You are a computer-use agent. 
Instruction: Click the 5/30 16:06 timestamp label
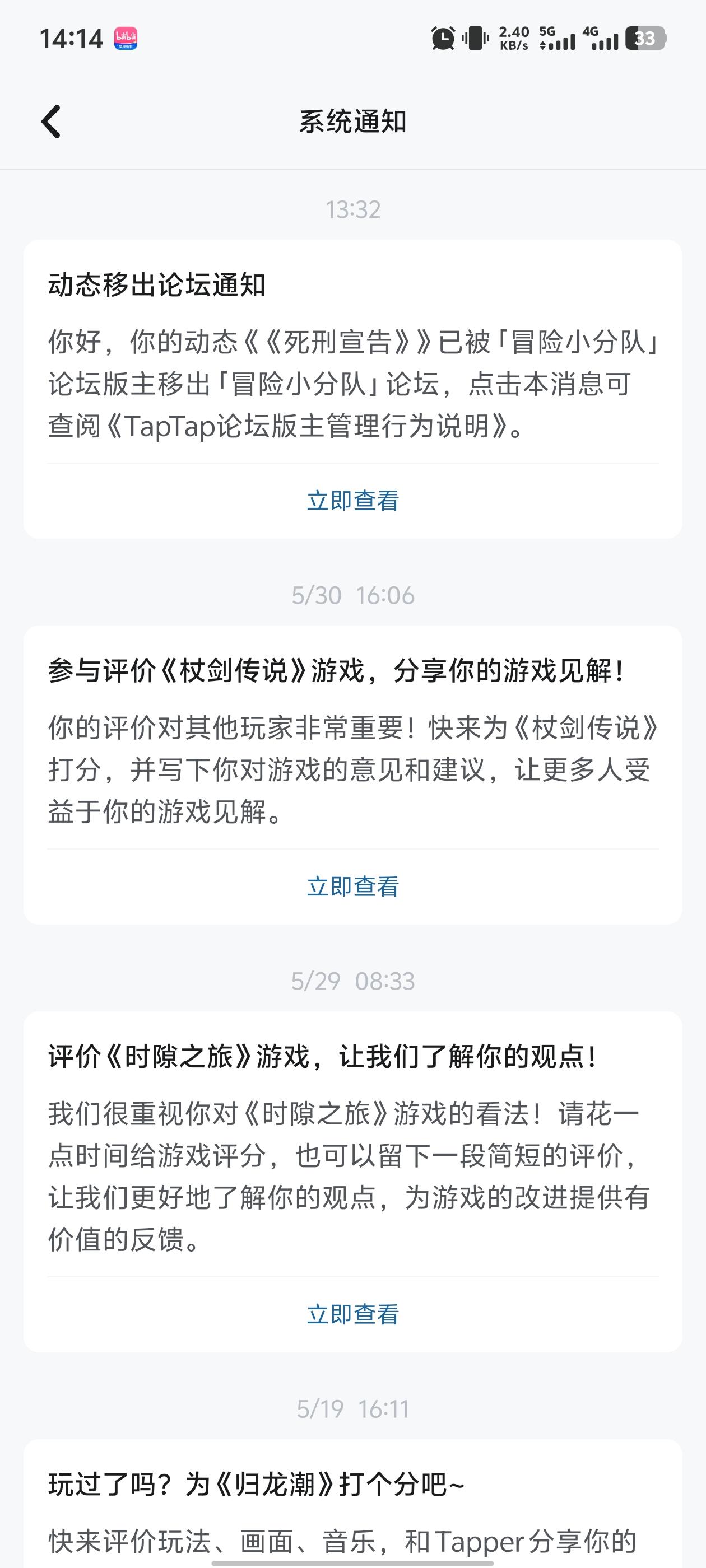click(352, 595)
